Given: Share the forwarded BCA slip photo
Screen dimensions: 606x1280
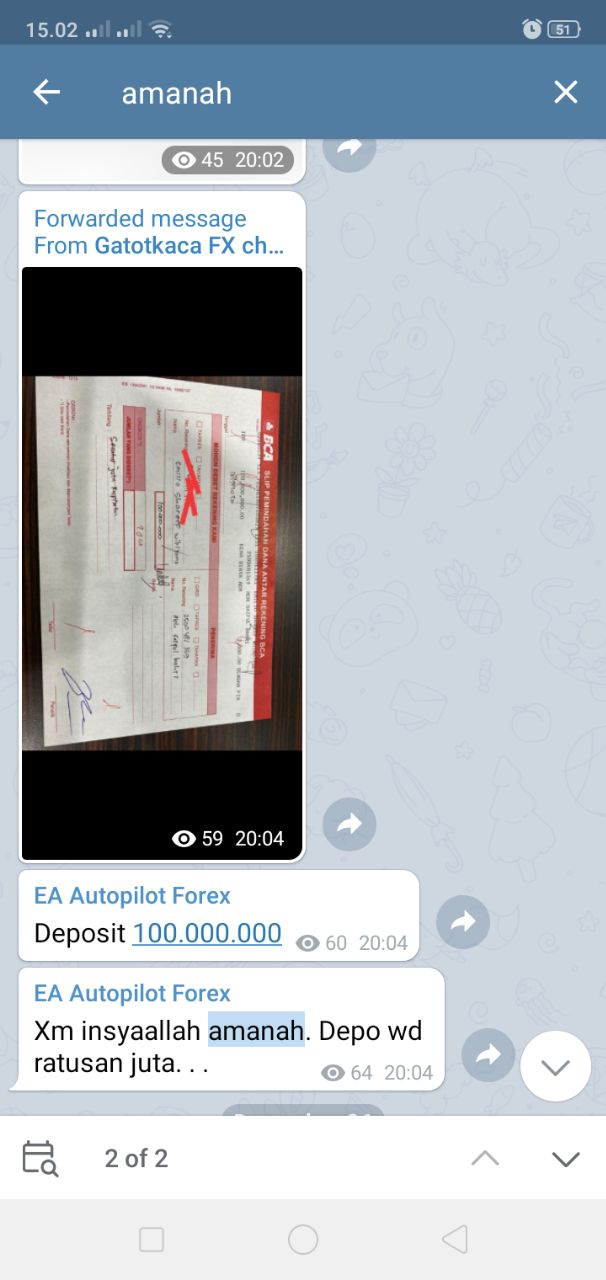Looking at the screenshot, I should click(349, 824).
